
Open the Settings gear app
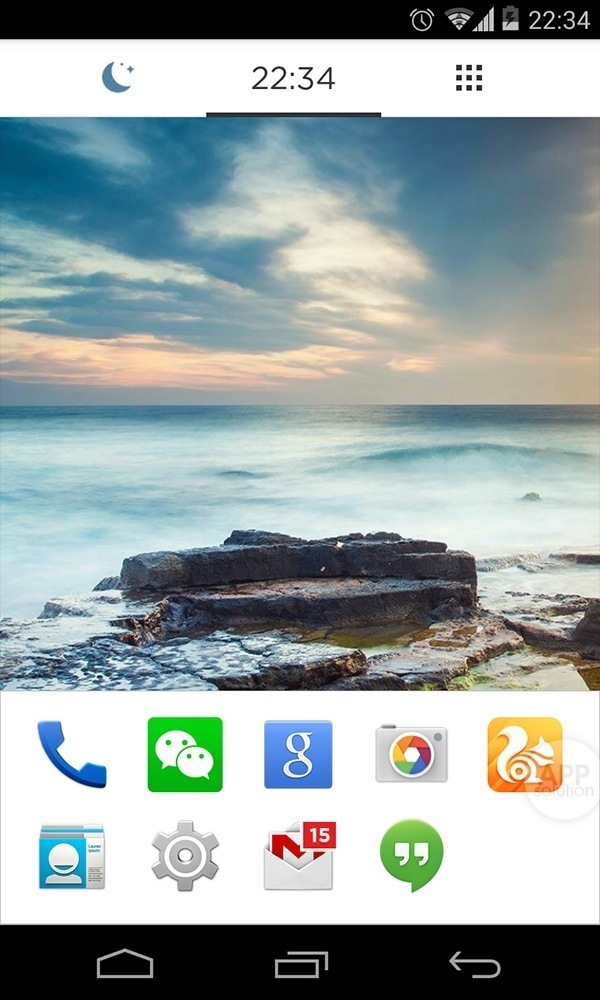(x=185, y=856)
